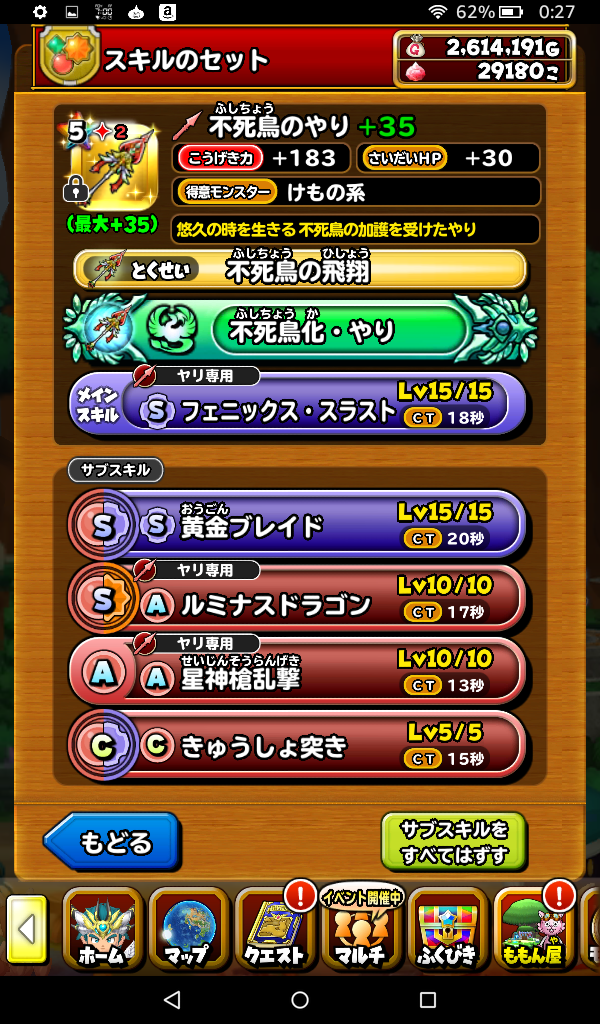
Task: Go to the ホーム tab
Action: pos(103,928)
